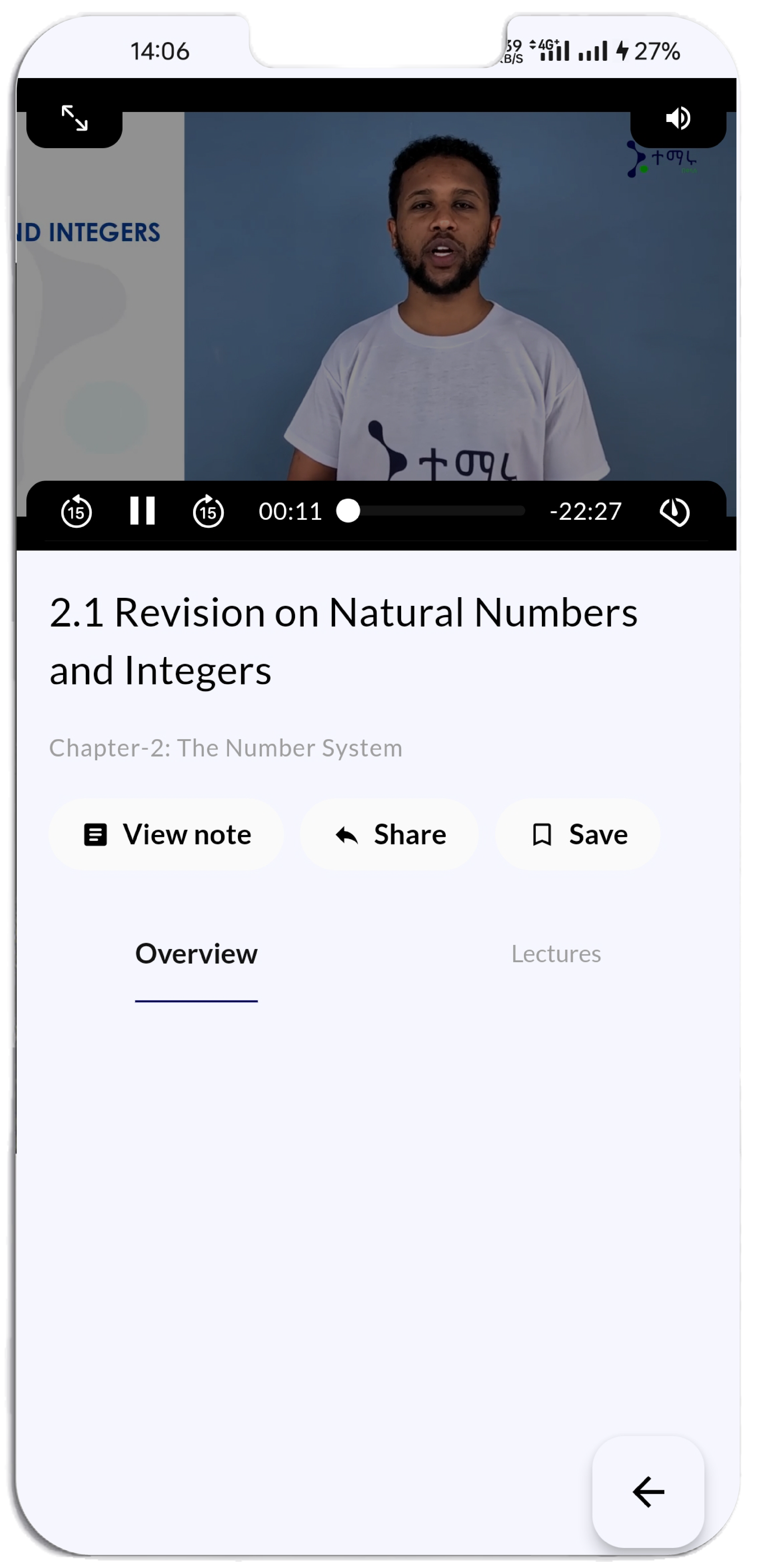Rewind video 15 seconds

coord(76,511)
